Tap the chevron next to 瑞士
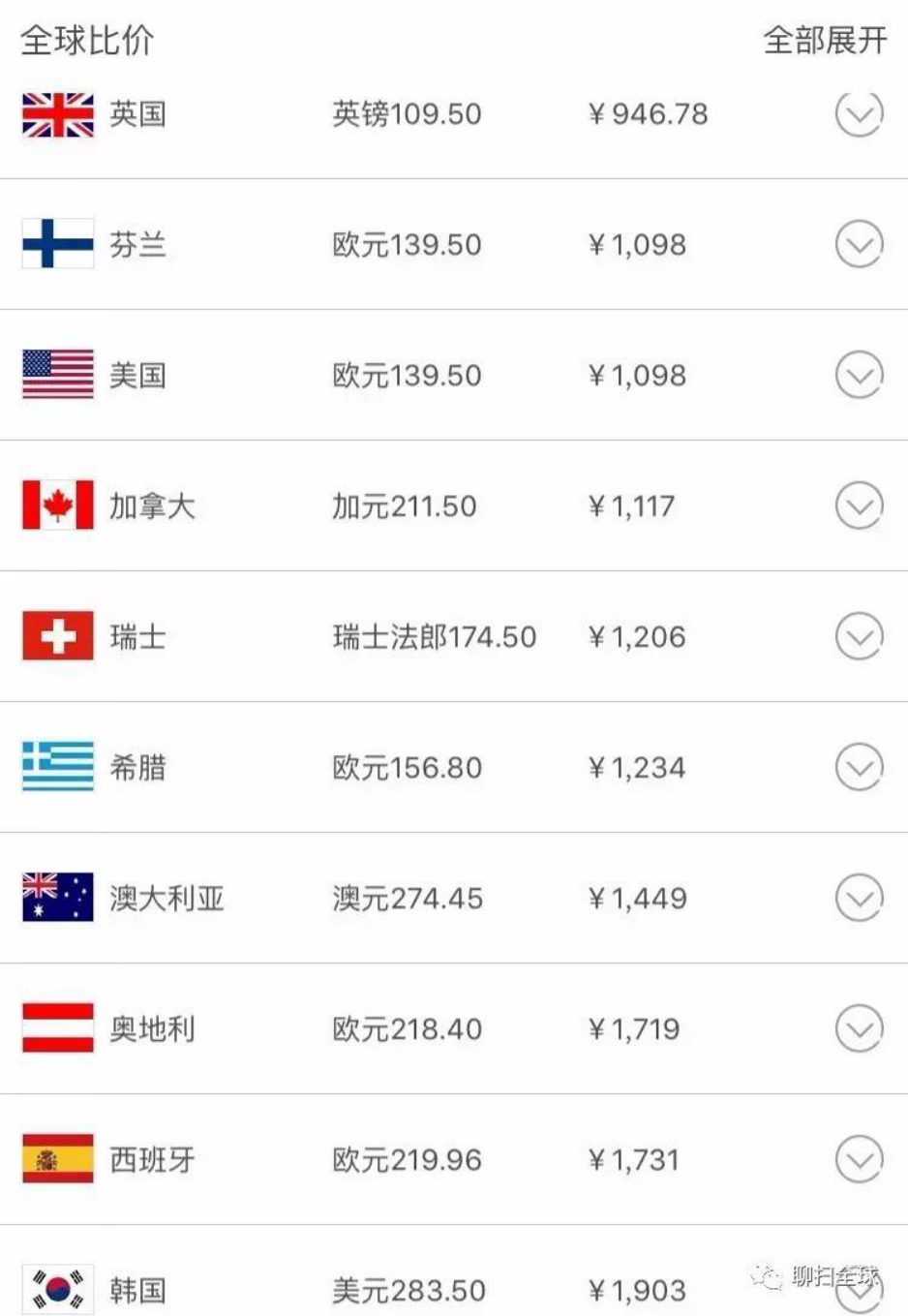 [859, 636]
